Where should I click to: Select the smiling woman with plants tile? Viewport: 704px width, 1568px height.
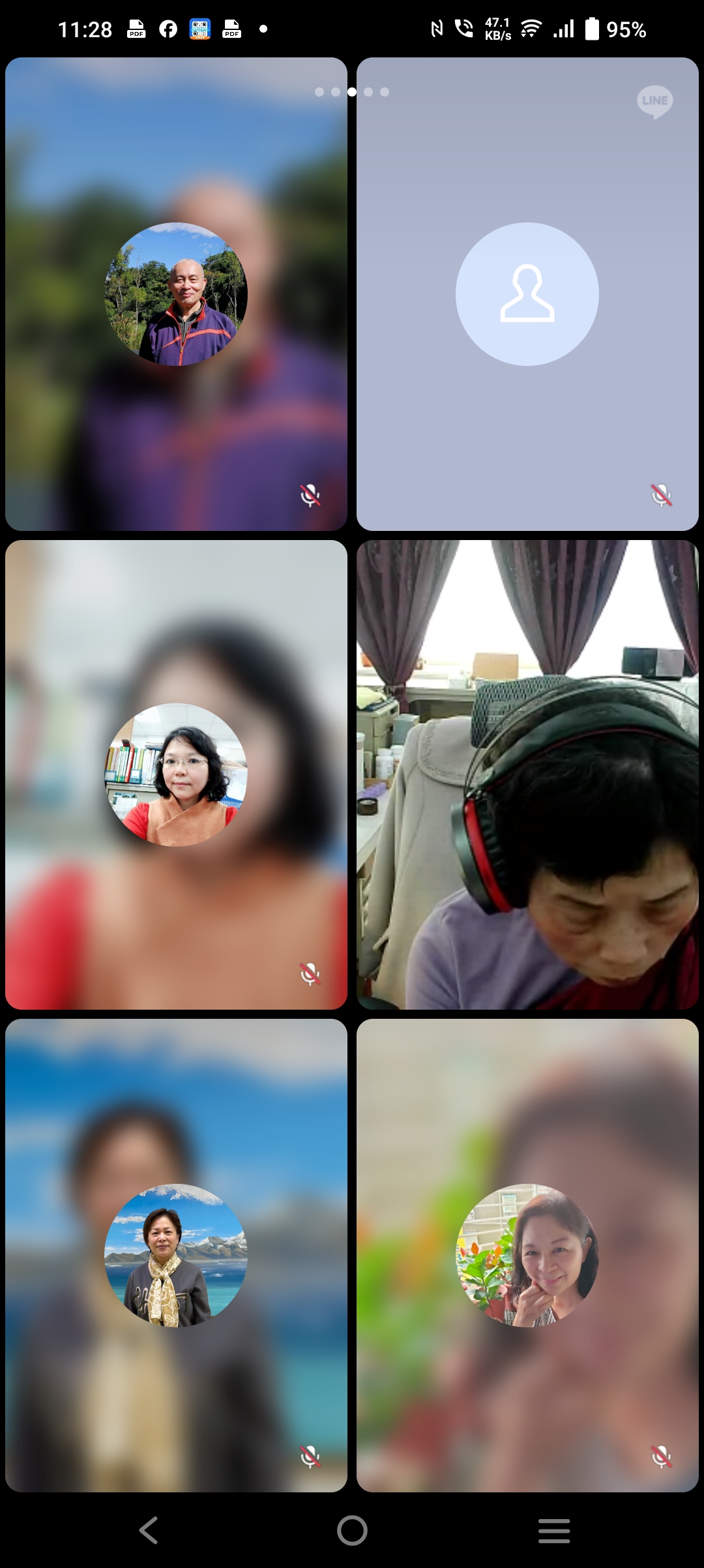(527, 1255)
